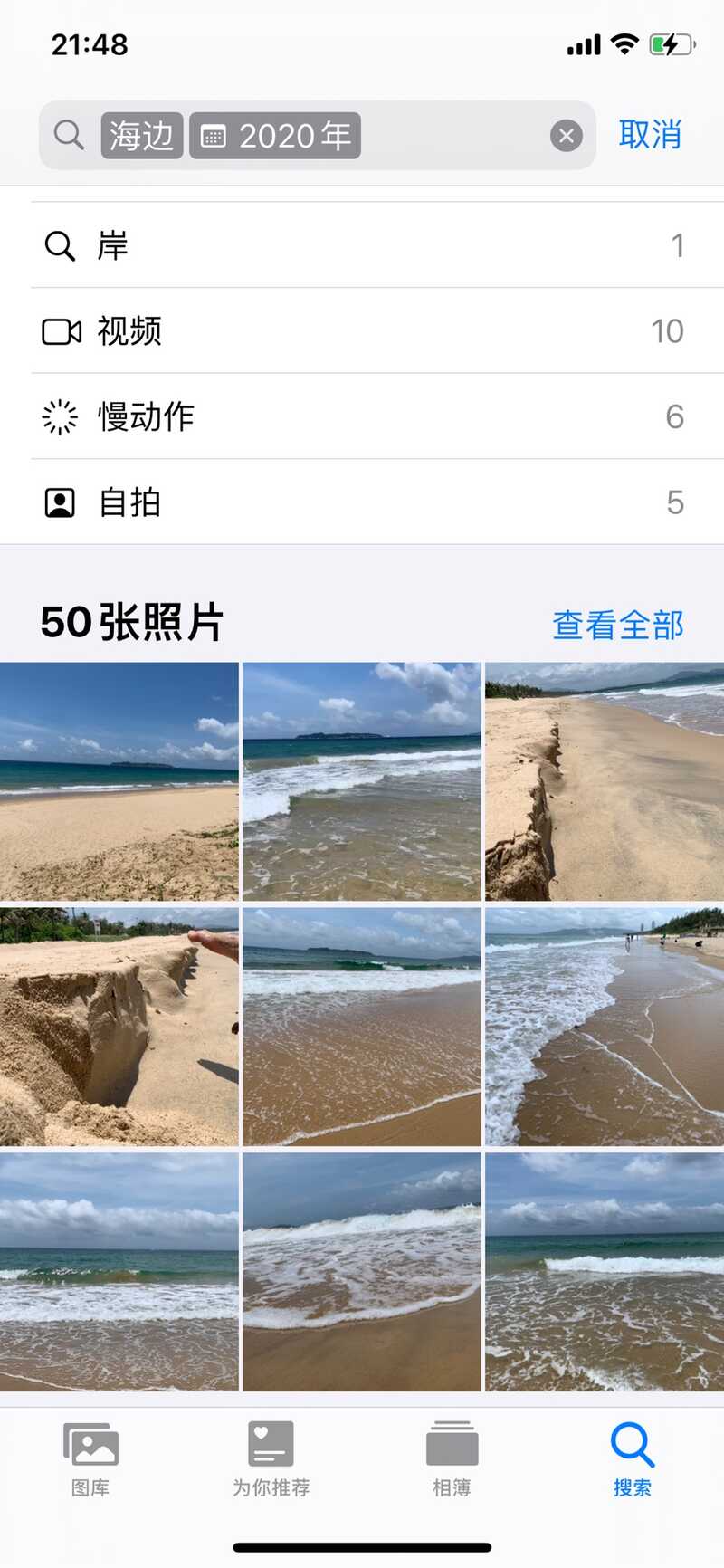Screen dimensions: 724x1568
Task: Tap 取消 to cancel the search
Action: pos(649,135)
